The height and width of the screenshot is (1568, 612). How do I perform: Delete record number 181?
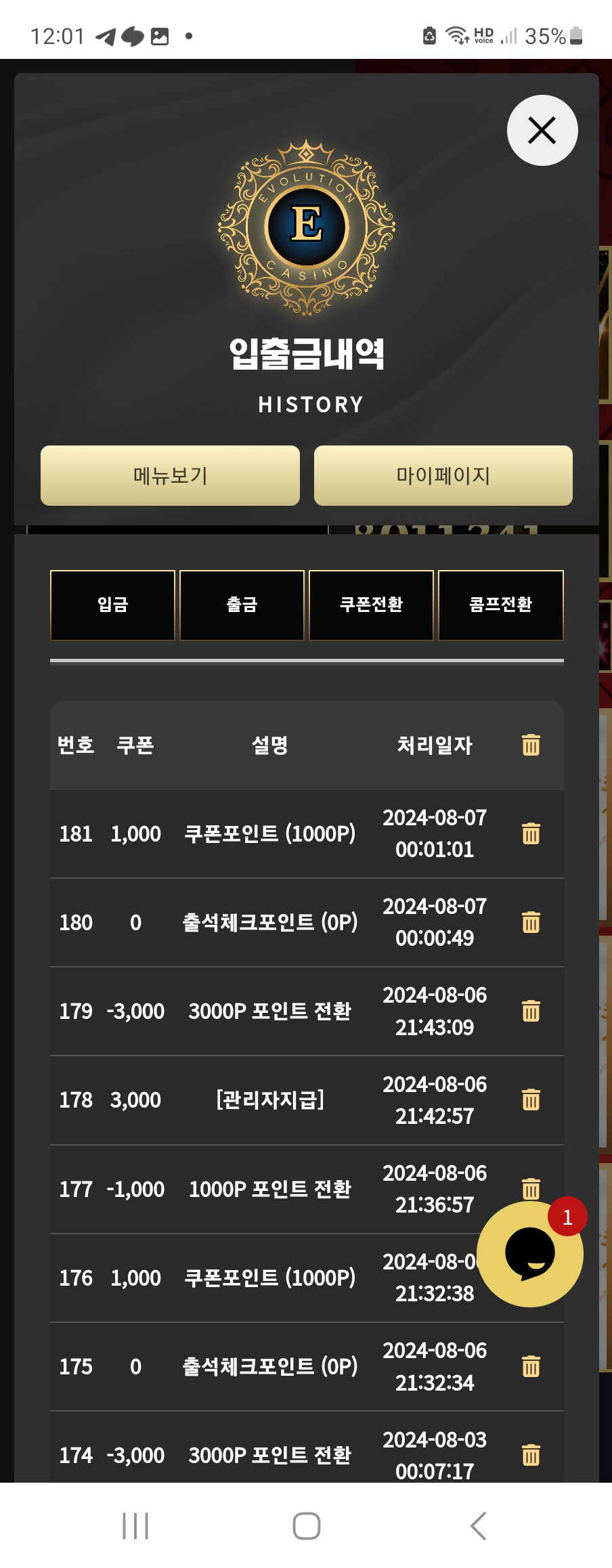[x=531, y=833]
